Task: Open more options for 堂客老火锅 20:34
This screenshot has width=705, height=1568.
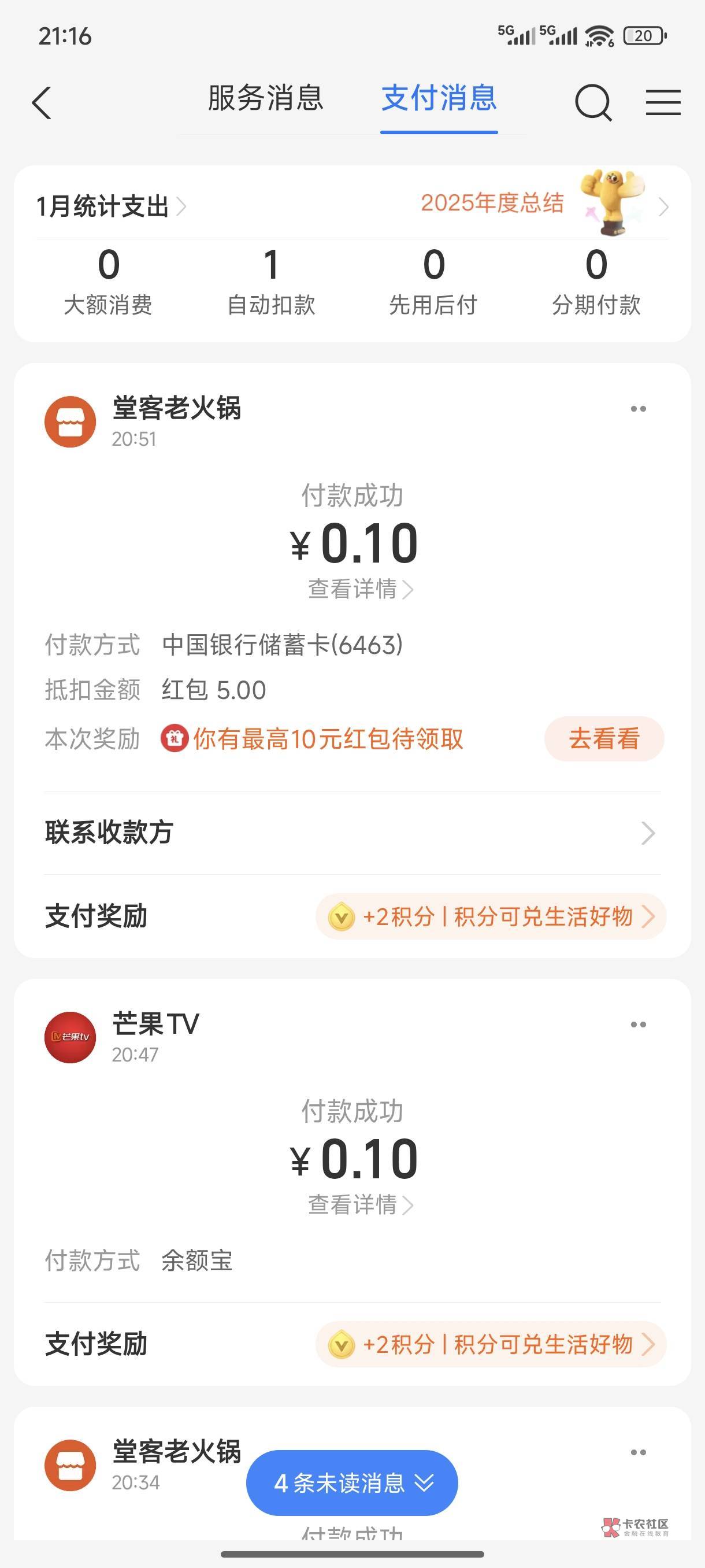Action: click(638, 1453)
